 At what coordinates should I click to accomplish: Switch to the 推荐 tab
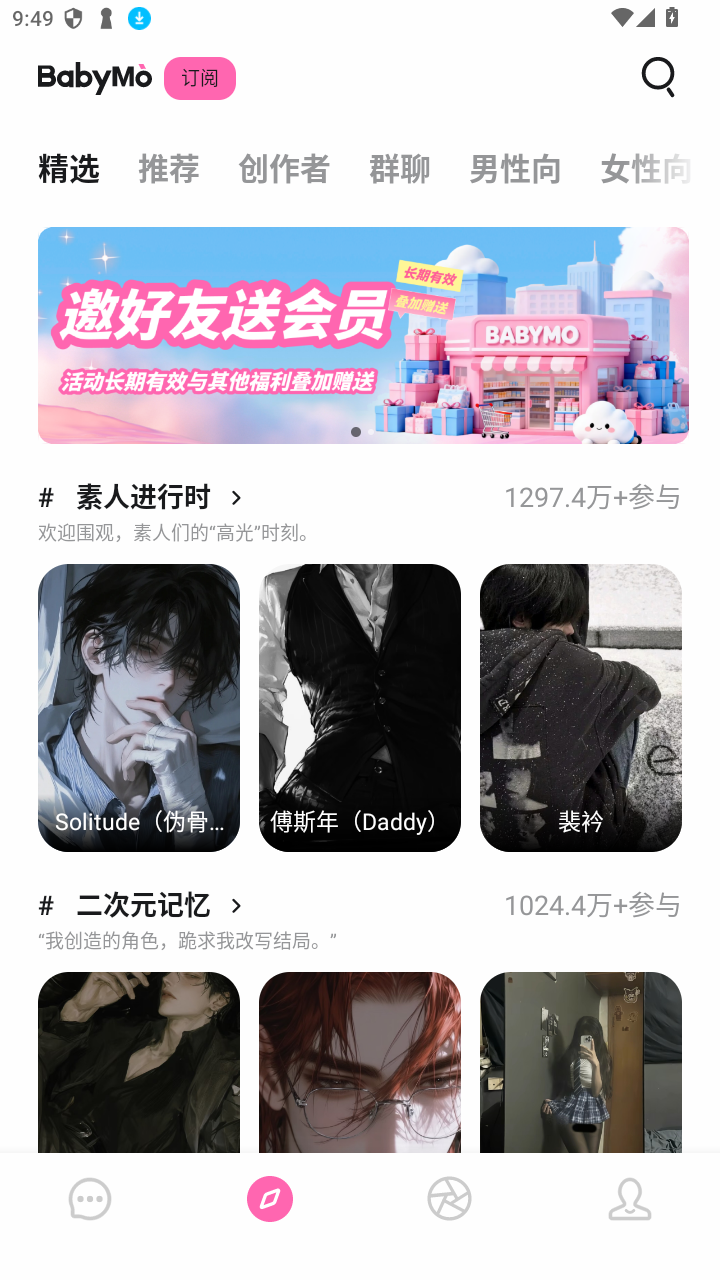[x=169, y=169]
